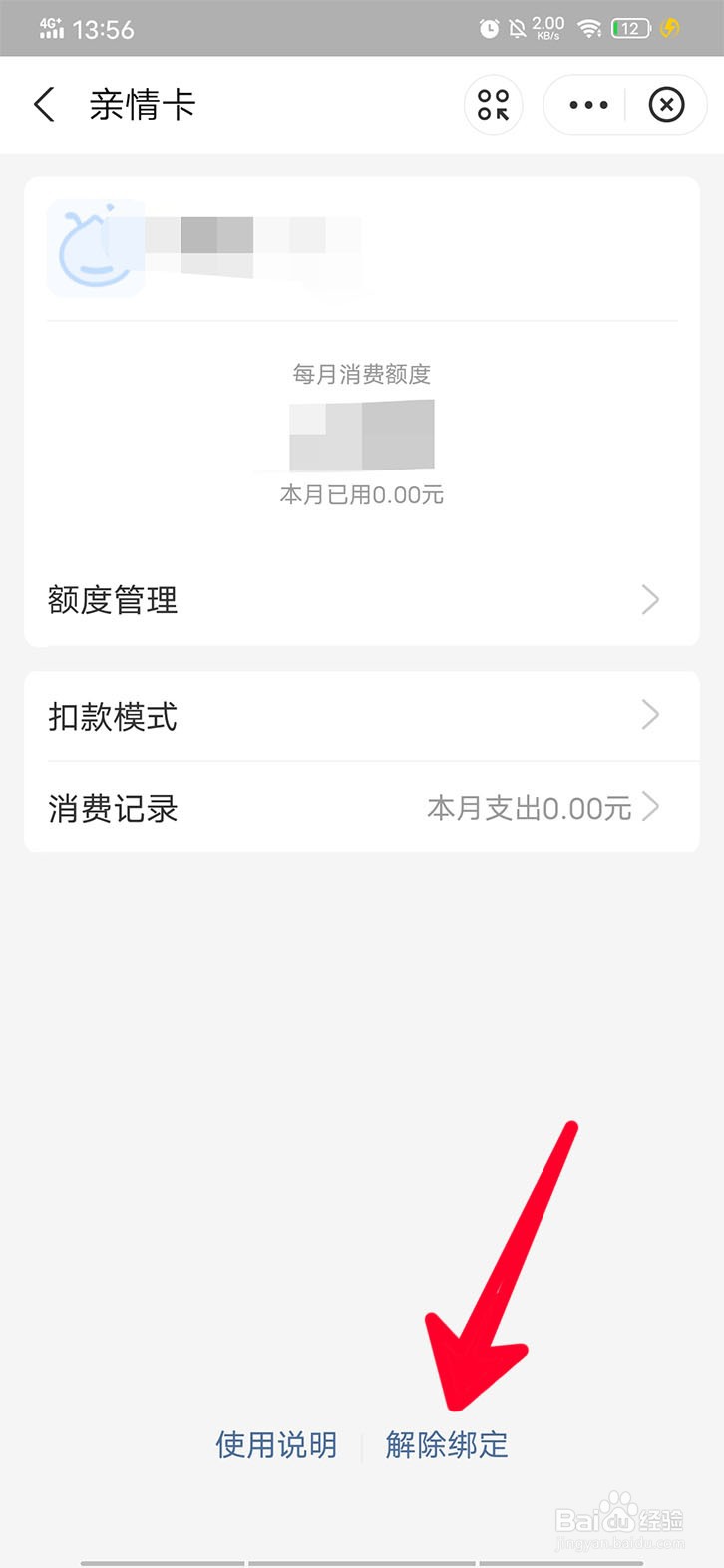Click the alarm clock status bar icon
This screenshot has width=724, height=1568.
tap(488, 28)
